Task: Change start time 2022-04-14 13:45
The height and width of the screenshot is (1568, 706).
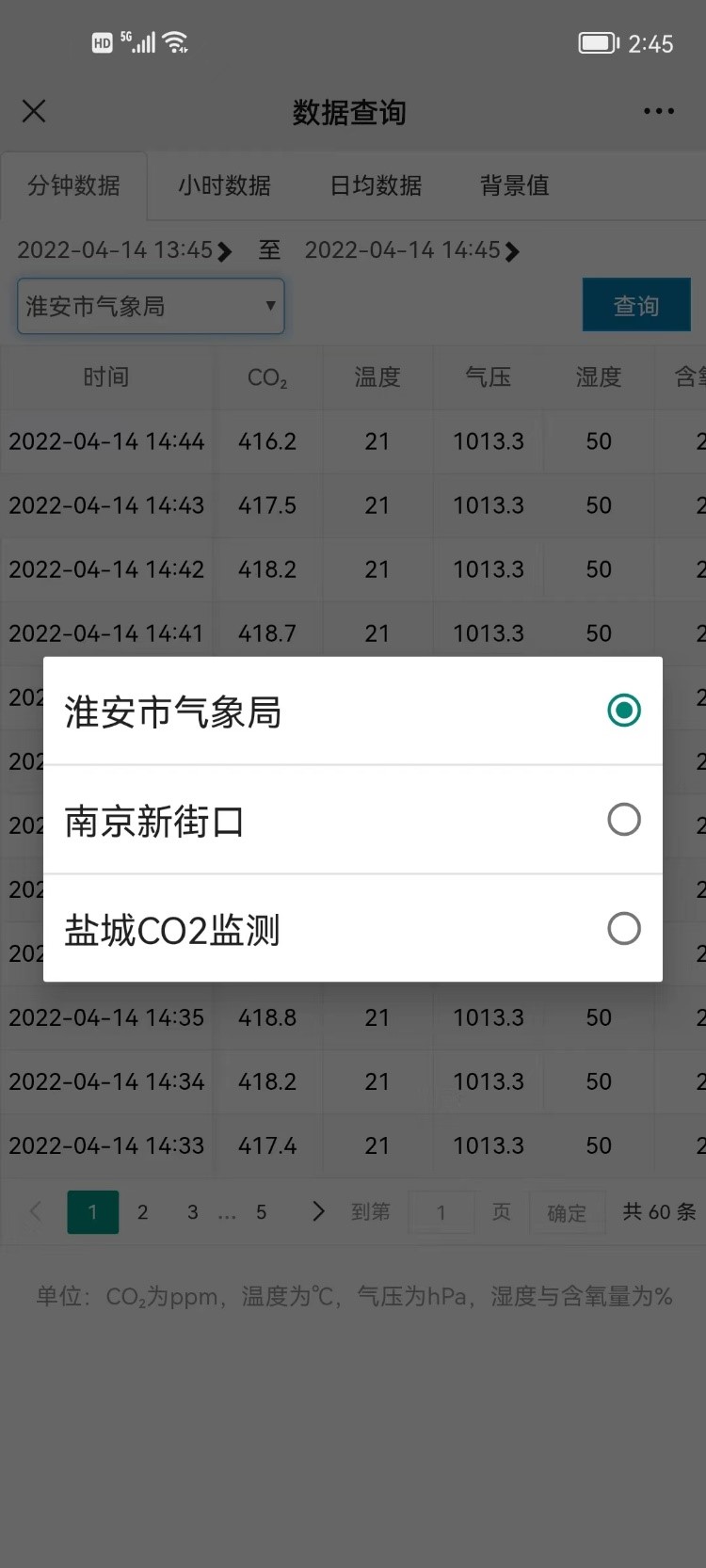Action: [x=123, y=250]
